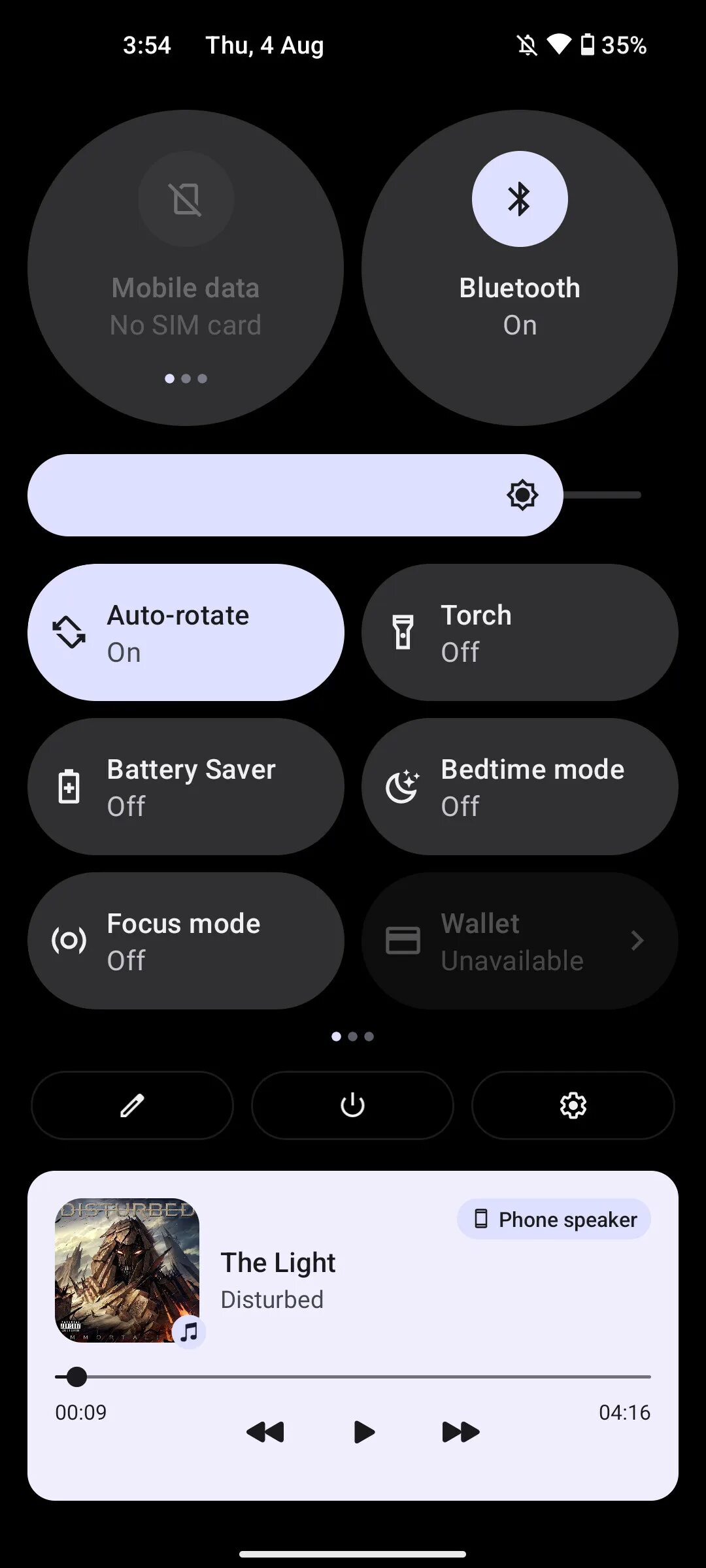Screen dimensions: 706x1568
Task: Open quick settings edit pencil icon
Action: pos(132,1105)
